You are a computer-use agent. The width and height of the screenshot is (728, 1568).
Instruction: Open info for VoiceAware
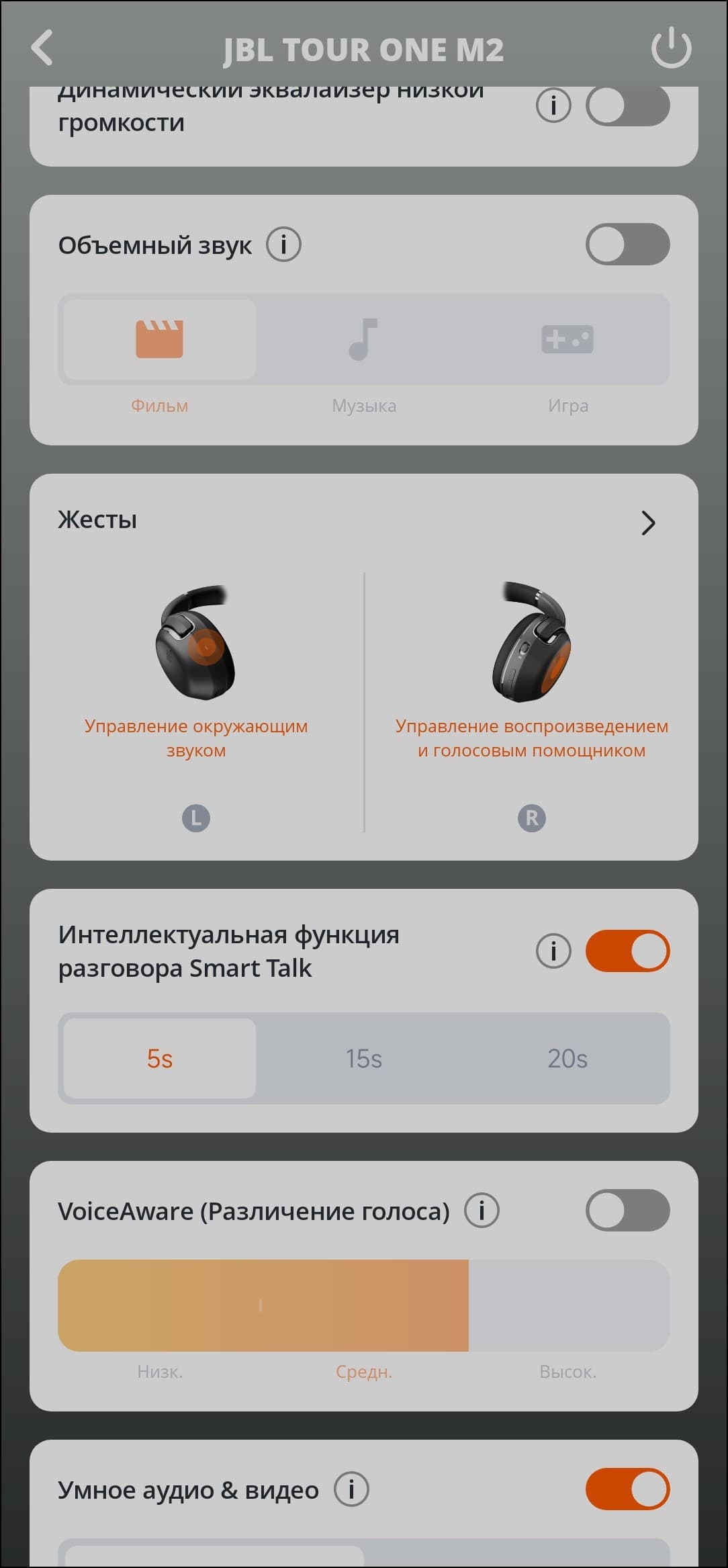pos(482,1211)
